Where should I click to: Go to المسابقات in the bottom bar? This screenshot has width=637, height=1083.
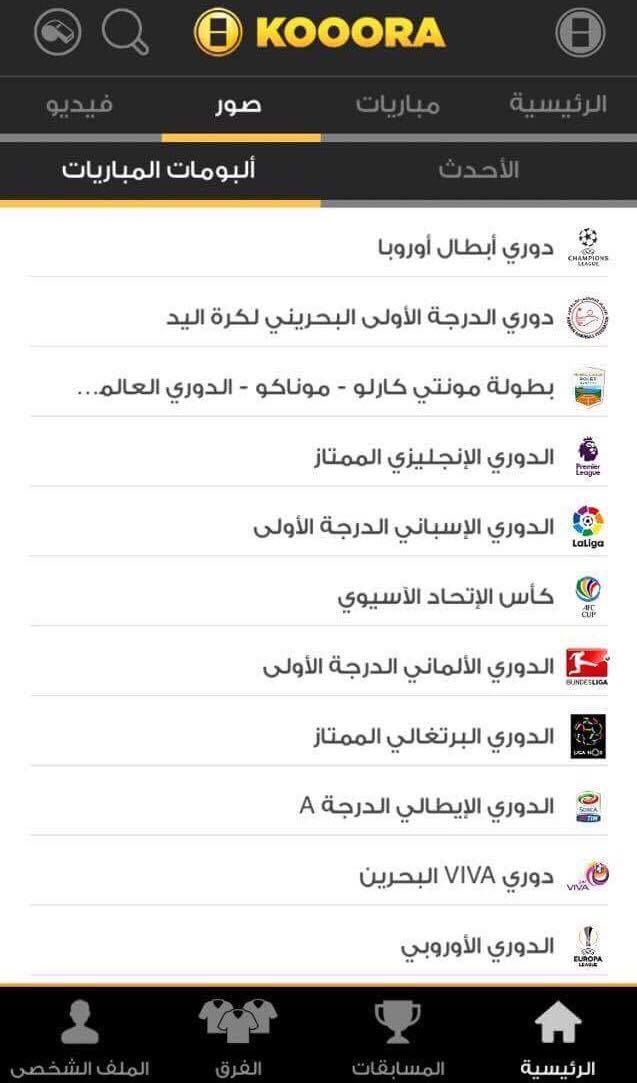coord(398,1036)
